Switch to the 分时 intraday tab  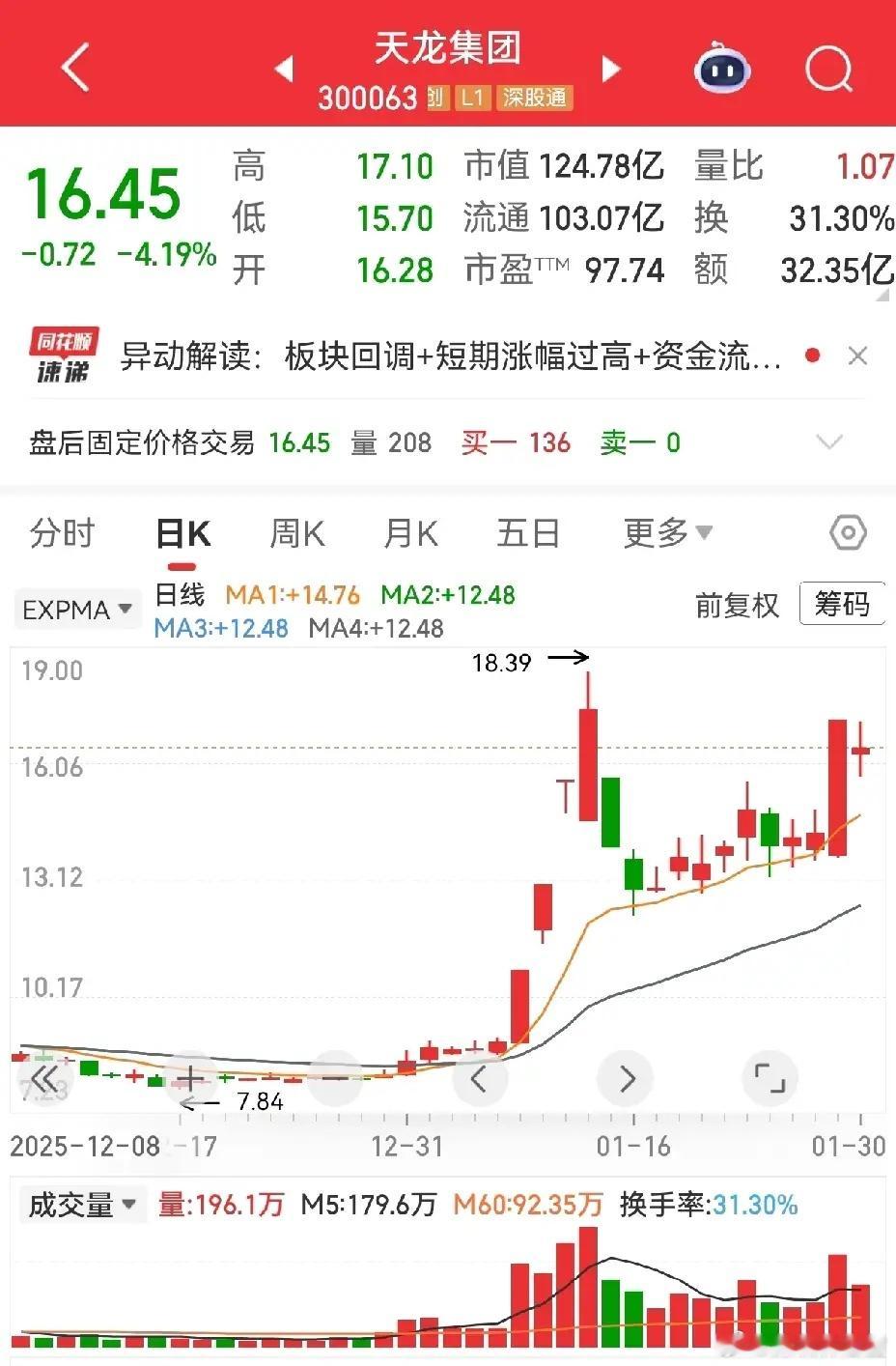[x=62, y=532]
